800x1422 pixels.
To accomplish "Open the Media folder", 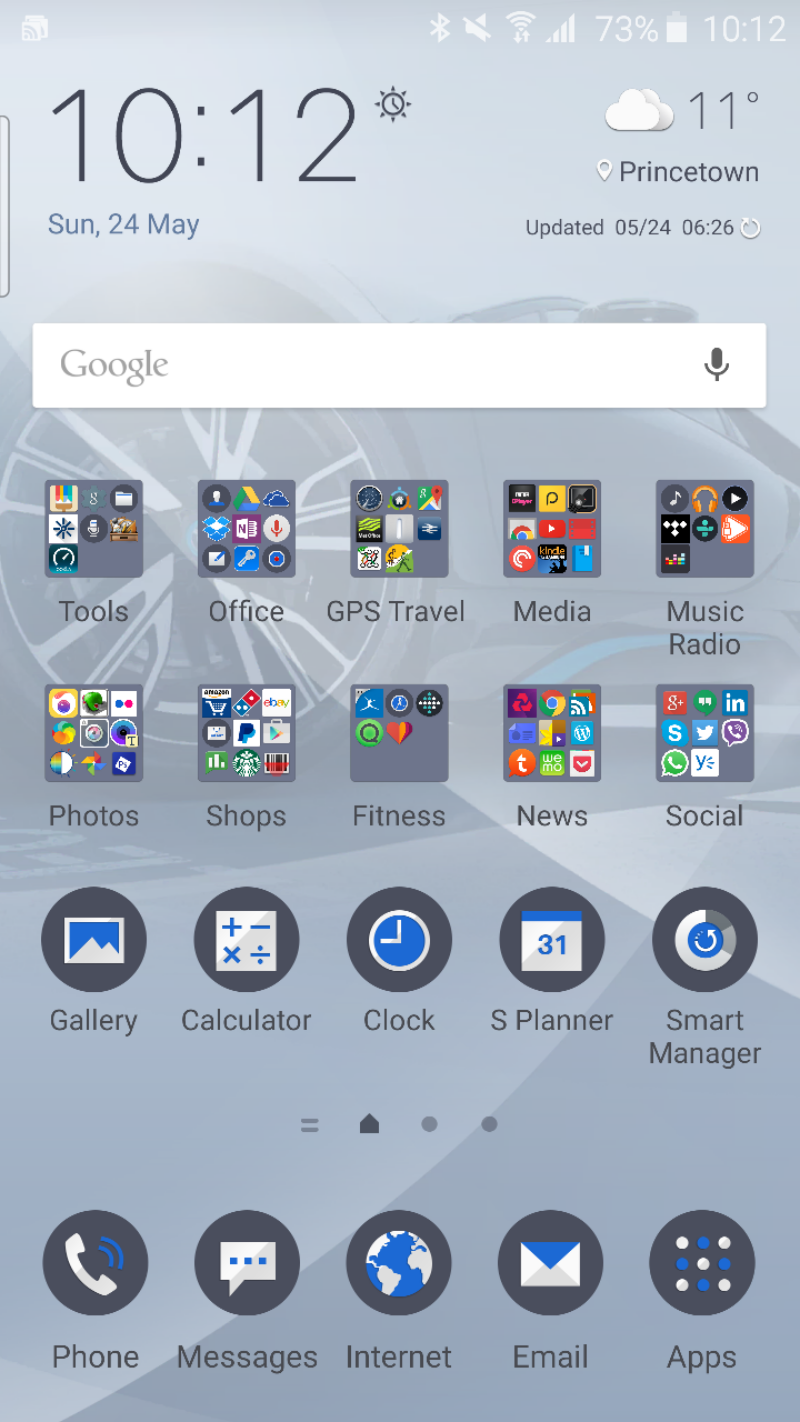I will coord(552,529).
